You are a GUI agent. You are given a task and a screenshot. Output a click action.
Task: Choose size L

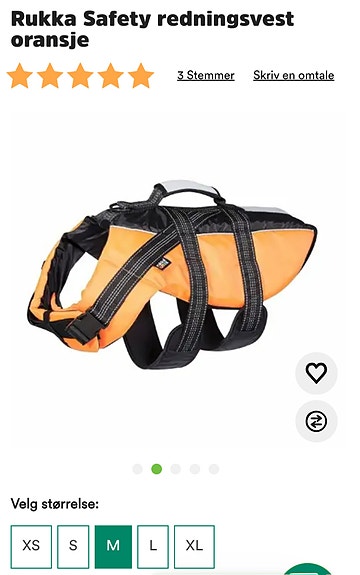(x=153, y=546)
